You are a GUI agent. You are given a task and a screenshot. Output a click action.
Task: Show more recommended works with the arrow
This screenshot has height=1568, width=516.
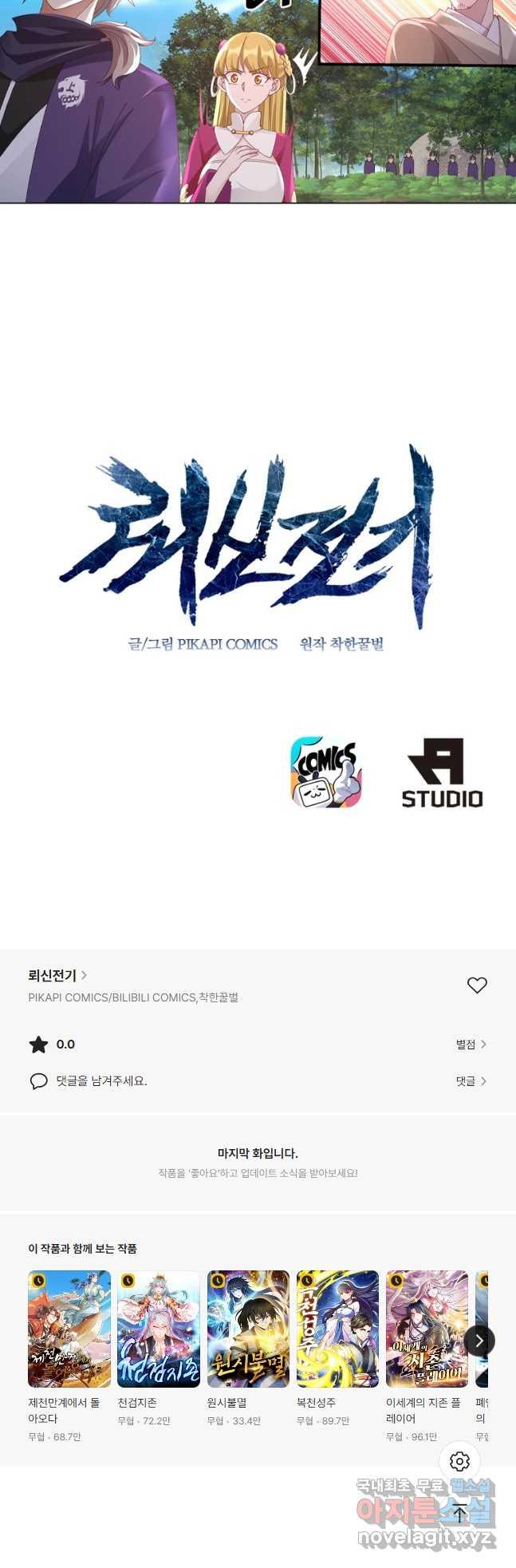click(x=479, y=1341)
